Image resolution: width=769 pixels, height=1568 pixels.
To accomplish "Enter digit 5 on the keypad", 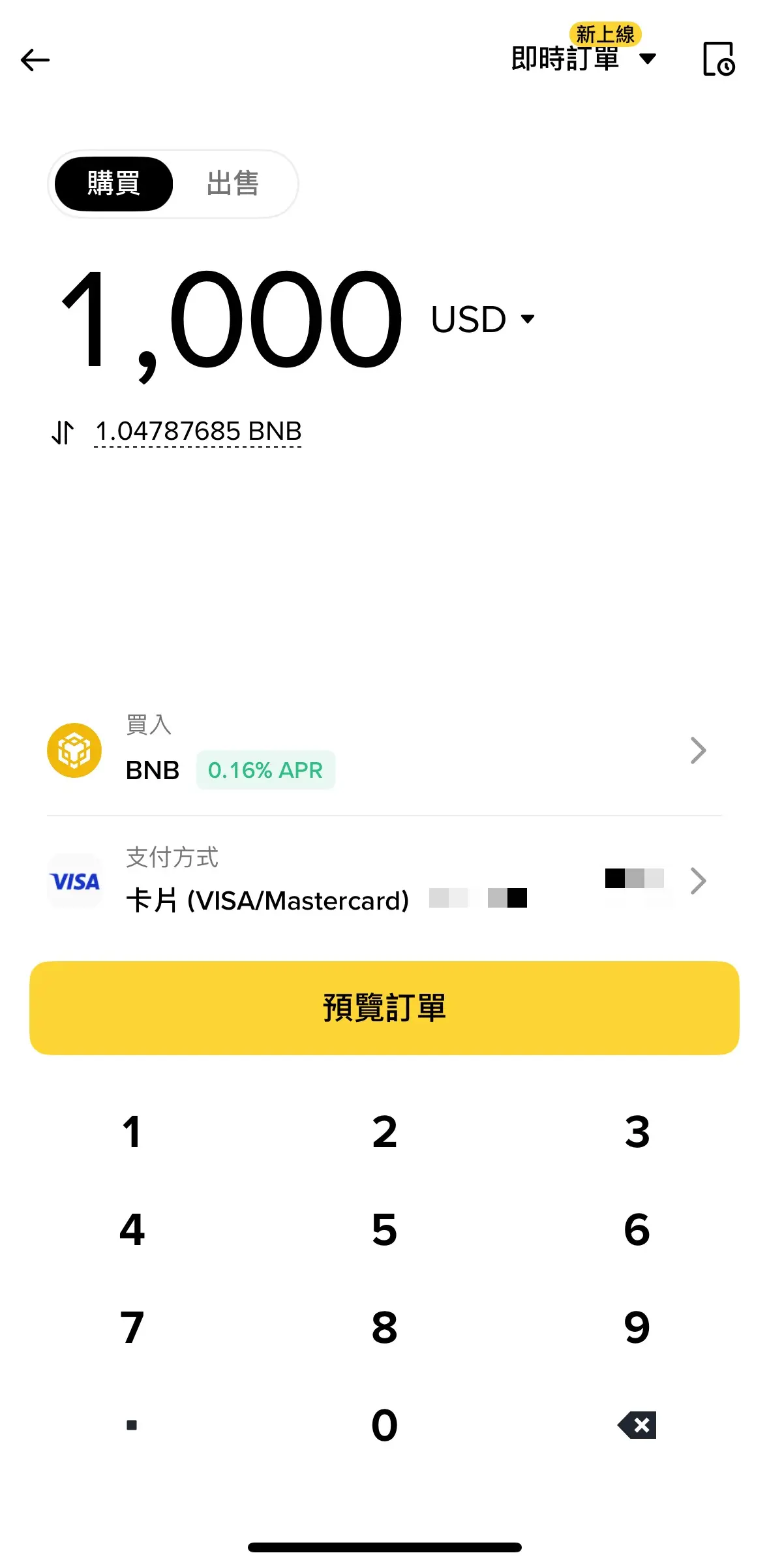I will [x=384, y=1230].
